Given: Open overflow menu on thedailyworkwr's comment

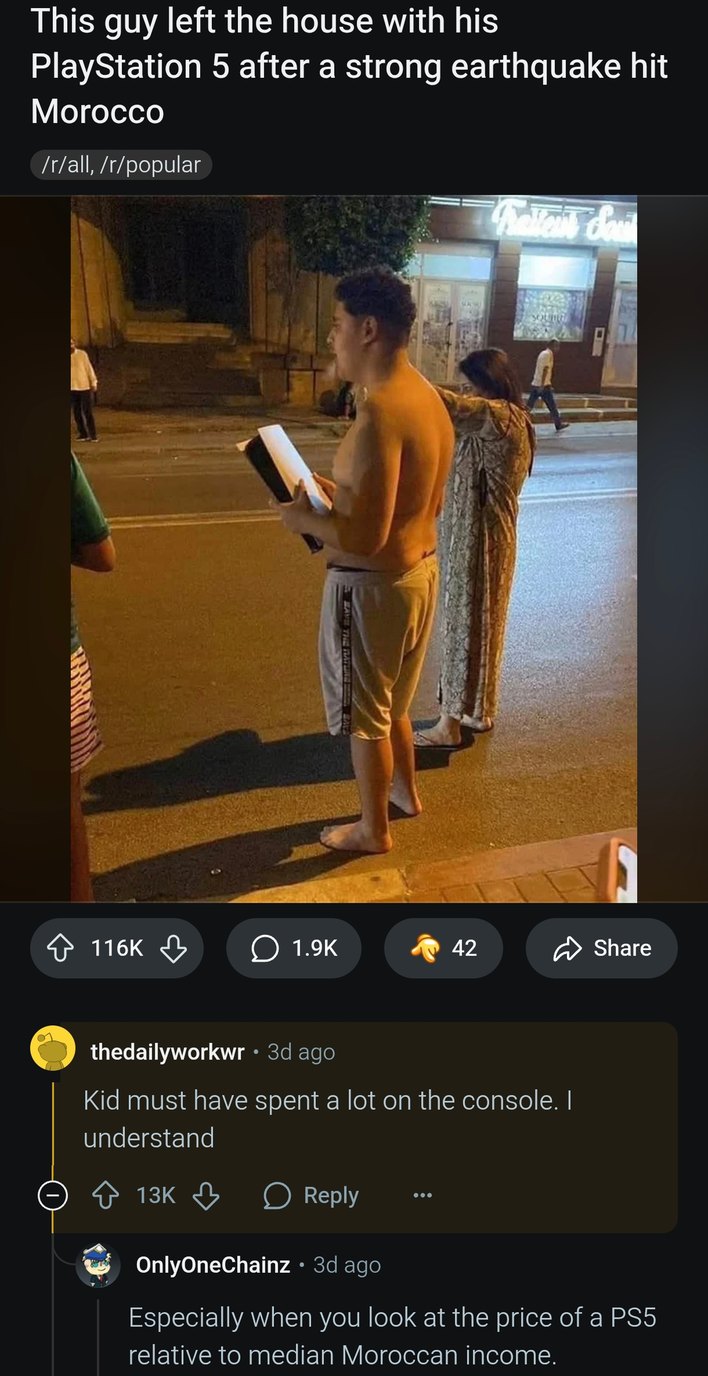Looking at the screenshot, I should (424, 1195).
